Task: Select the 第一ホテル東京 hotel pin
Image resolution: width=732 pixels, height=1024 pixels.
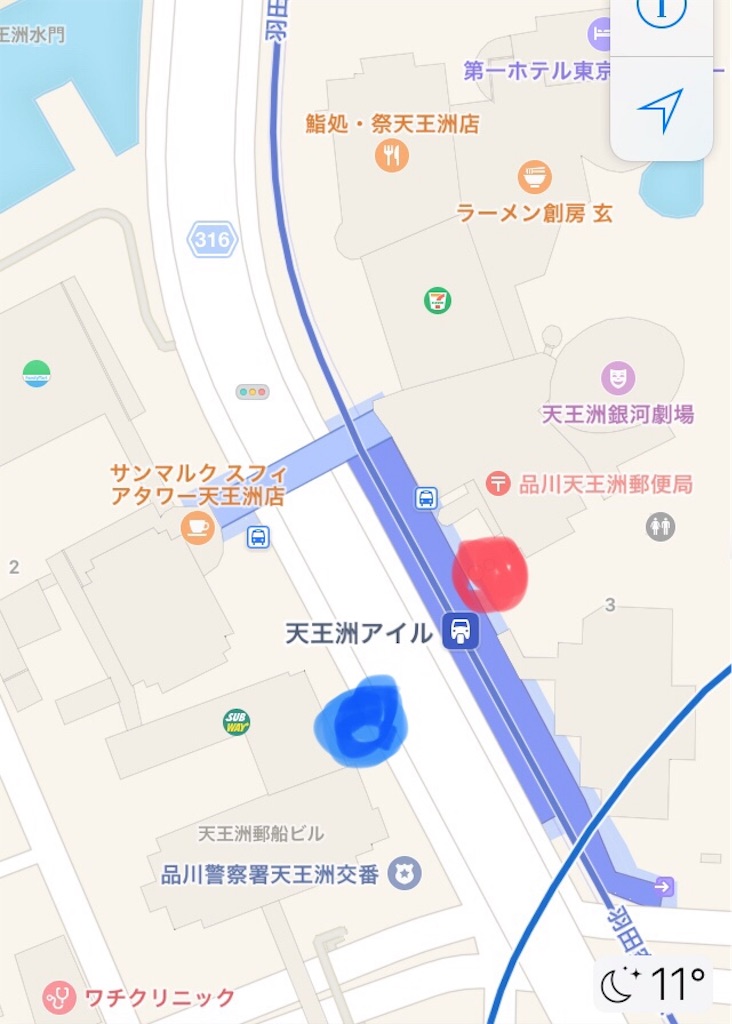Action: (x=601, y=35)
